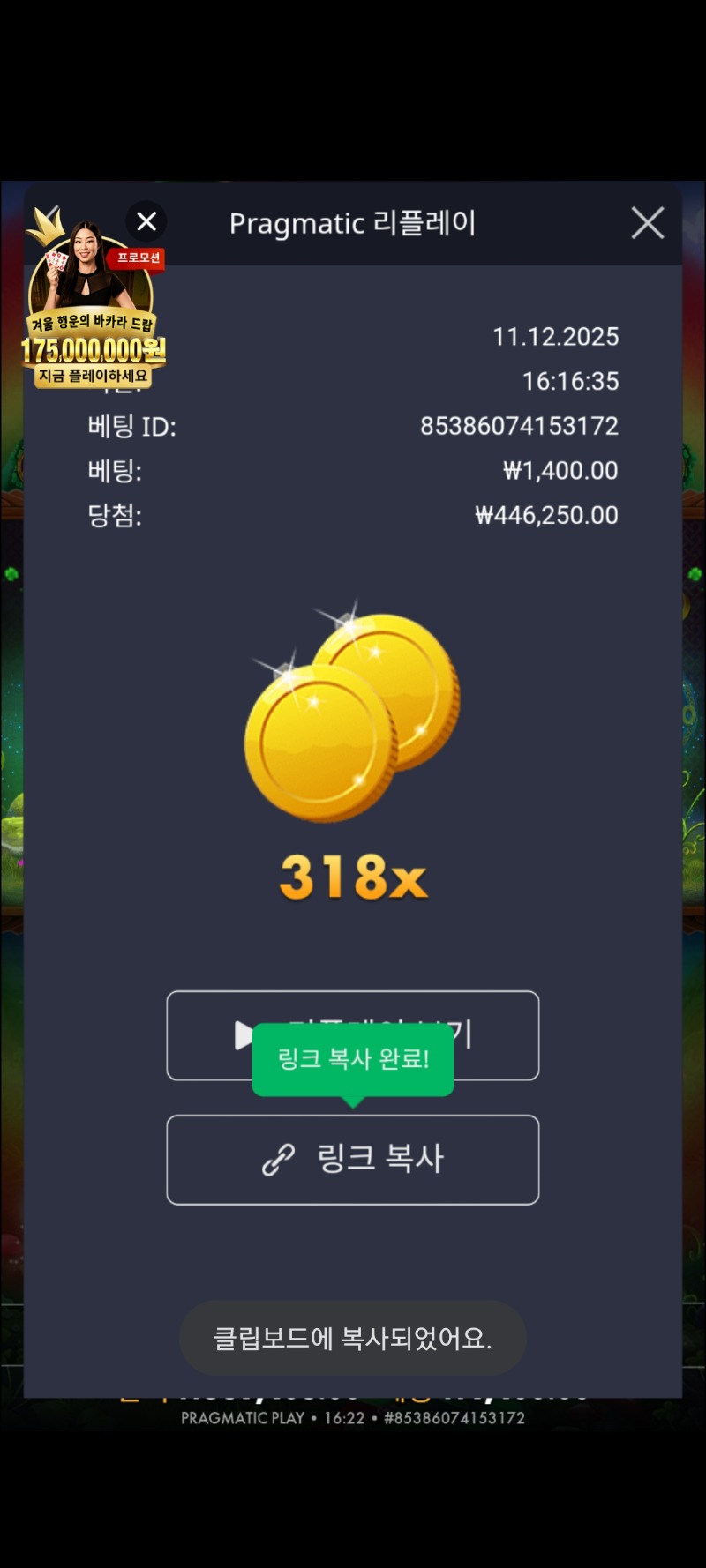Image resolution: width=706 pixels, height=1568 pixels.
Task: Tap the clipboard copied toast message
Action: (x=353, y=1338)
